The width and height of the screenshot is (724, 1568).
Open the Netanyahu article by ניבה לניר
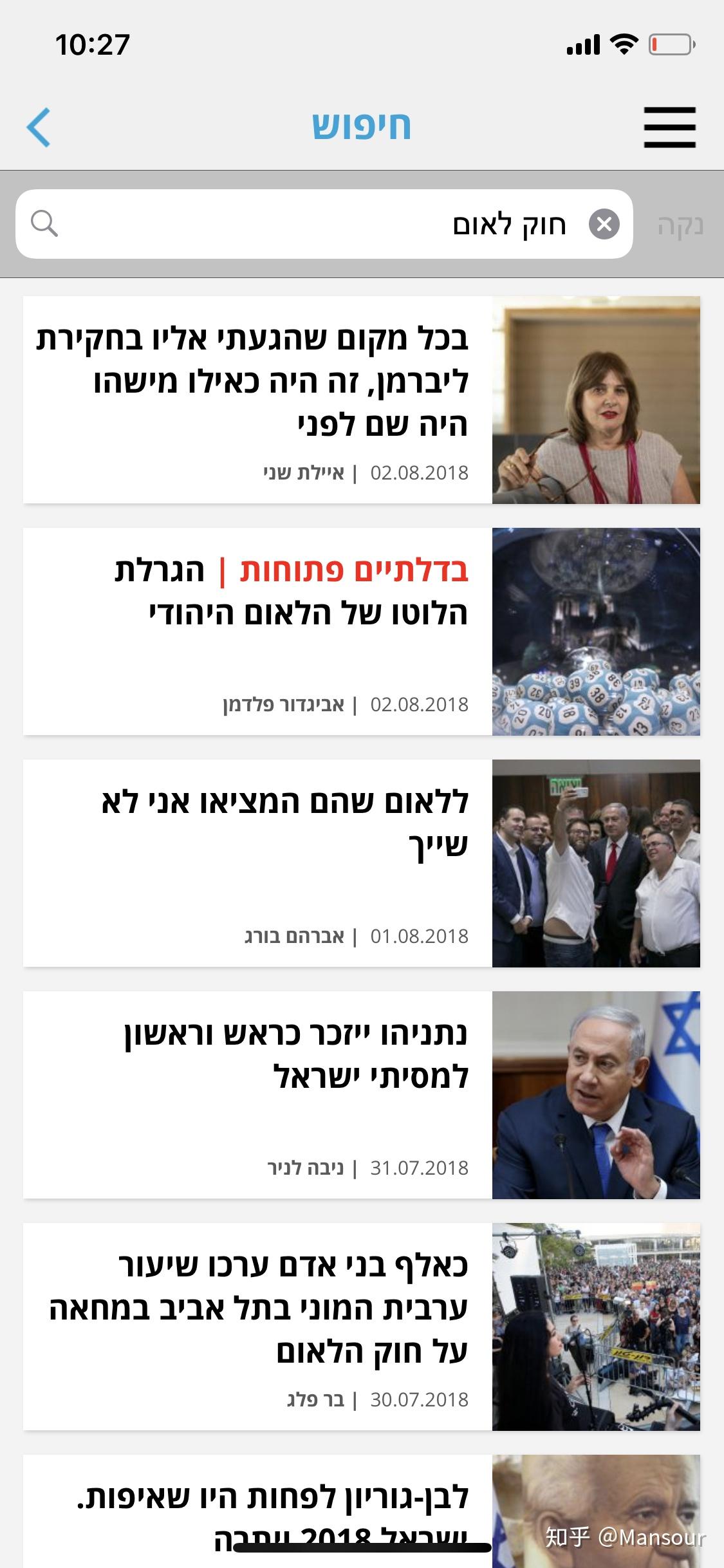[257, 1094]
